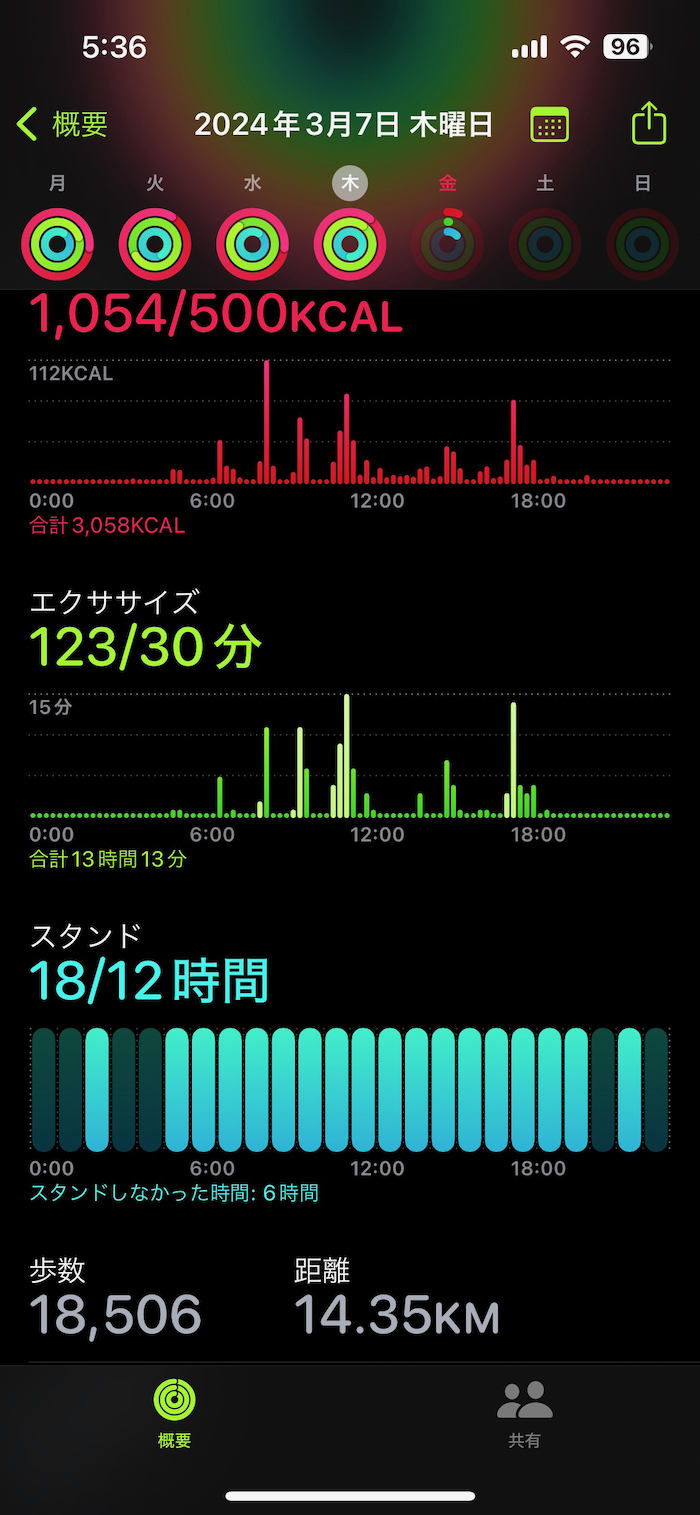Switch to the 概要 tab
The width and height of the screenshot is (700, 1515).
coord(175,1413)
